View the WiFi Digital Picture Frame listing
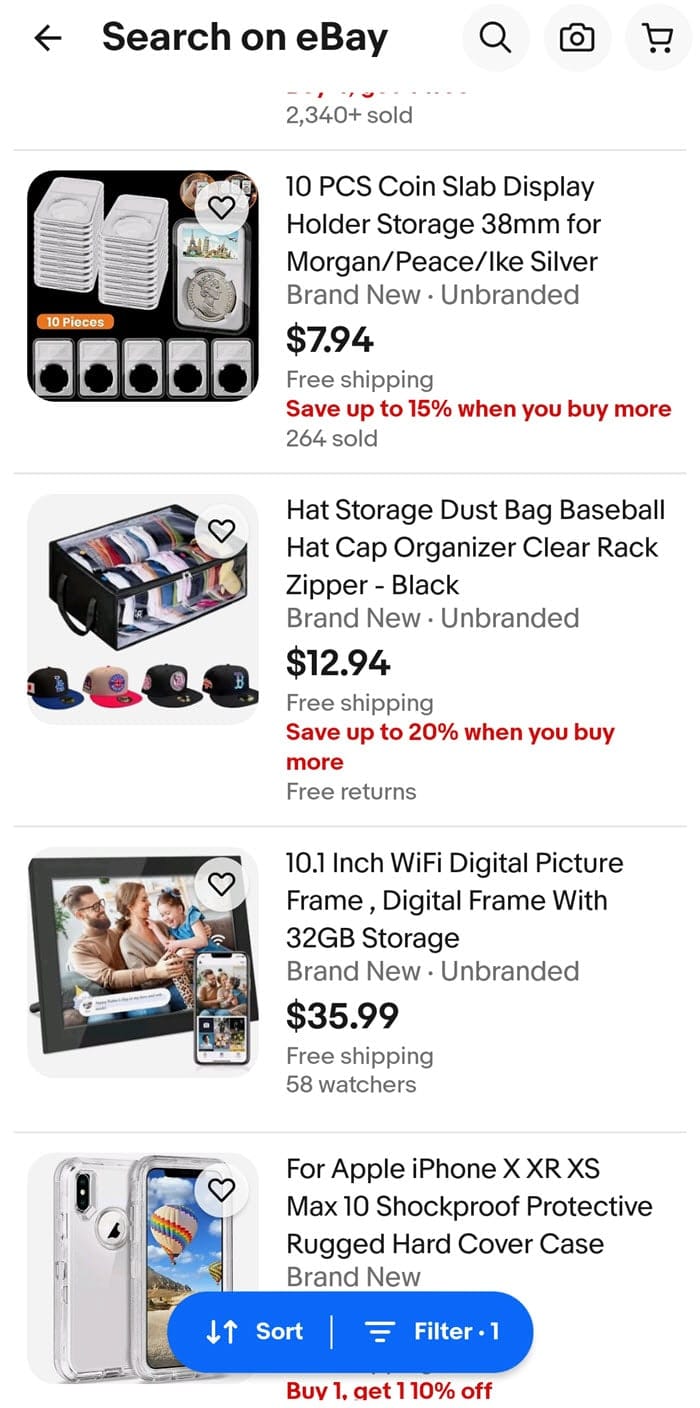The image size is (700, 1408). coord(454,900)
